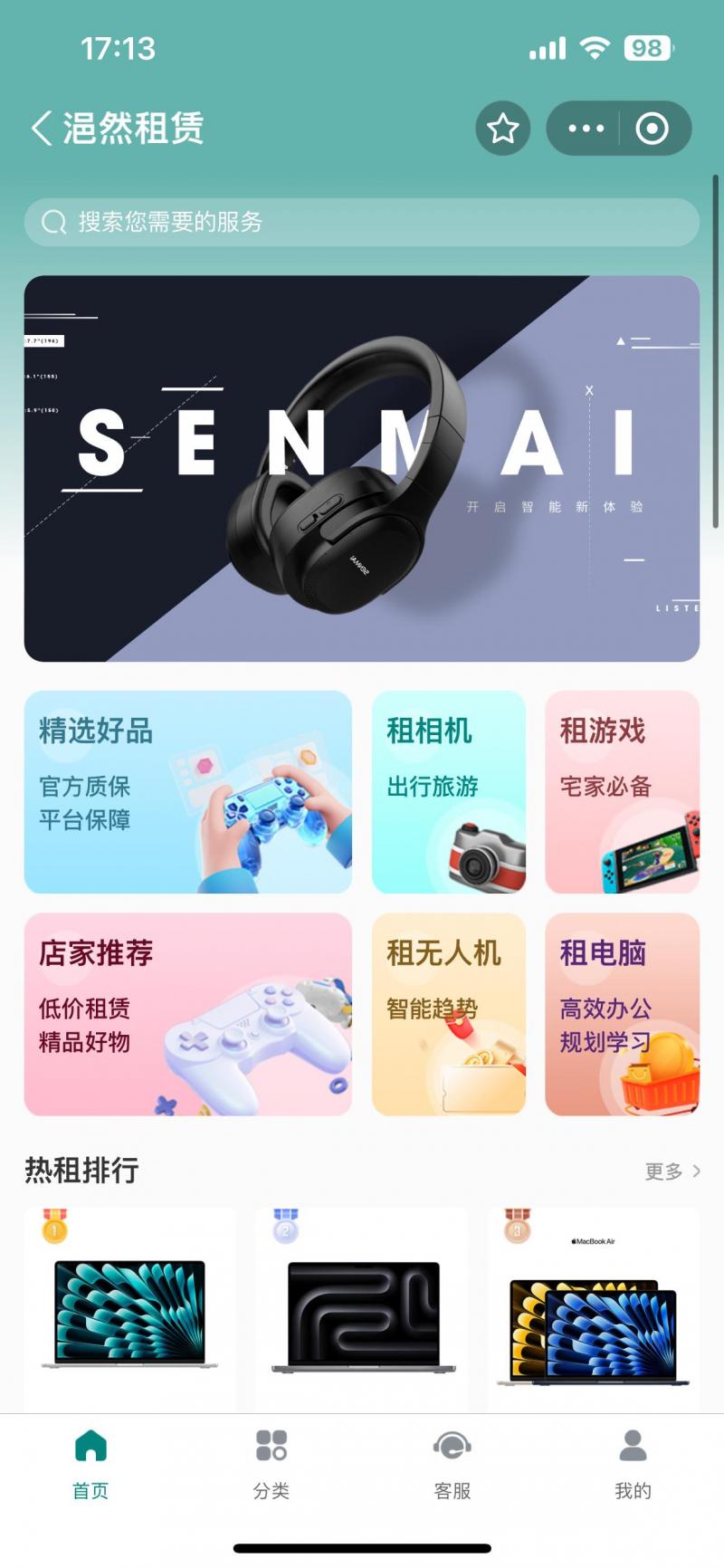The image size is (724, 1568).
Task: Favorite this mini program with star icon
Action: (x=502, y=129)
